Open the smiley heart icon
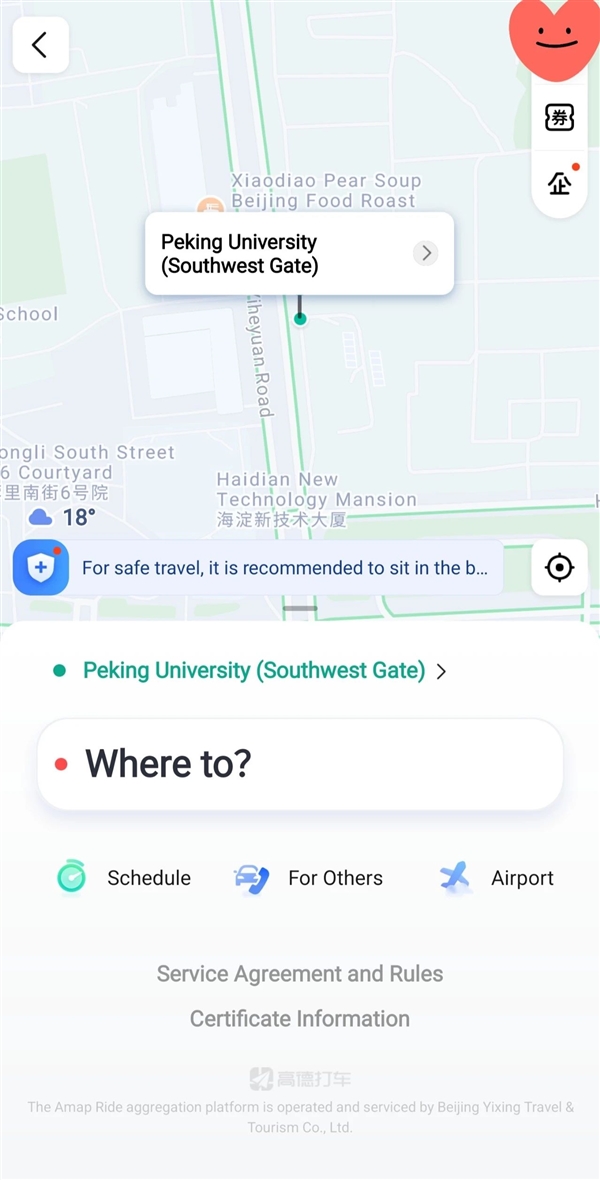600x1180 pixels. pyautogui.click(x=555, y=40)
